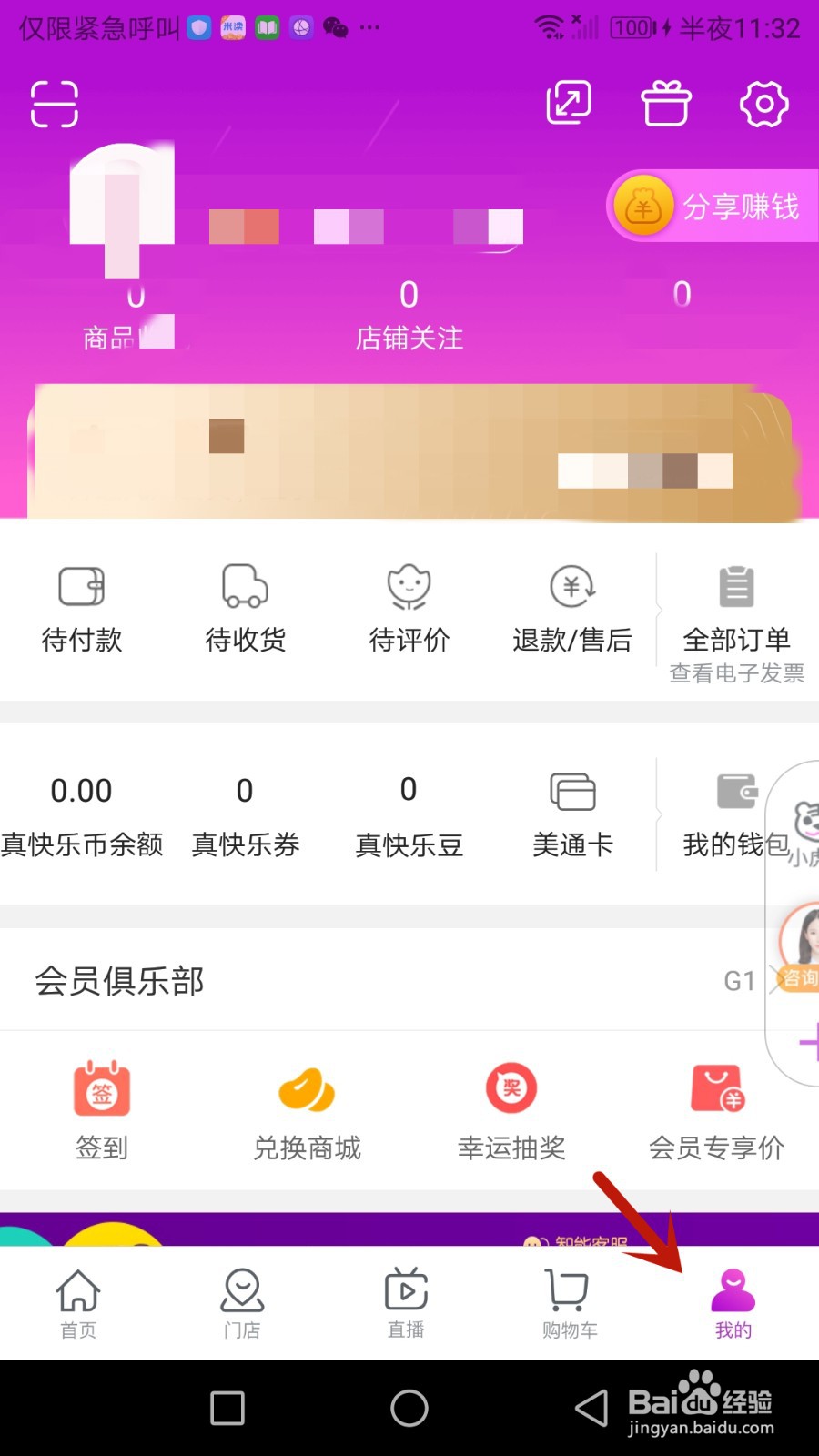Switch to the 首页 home tab
819x1456 pixels.
click(77, 1301)
